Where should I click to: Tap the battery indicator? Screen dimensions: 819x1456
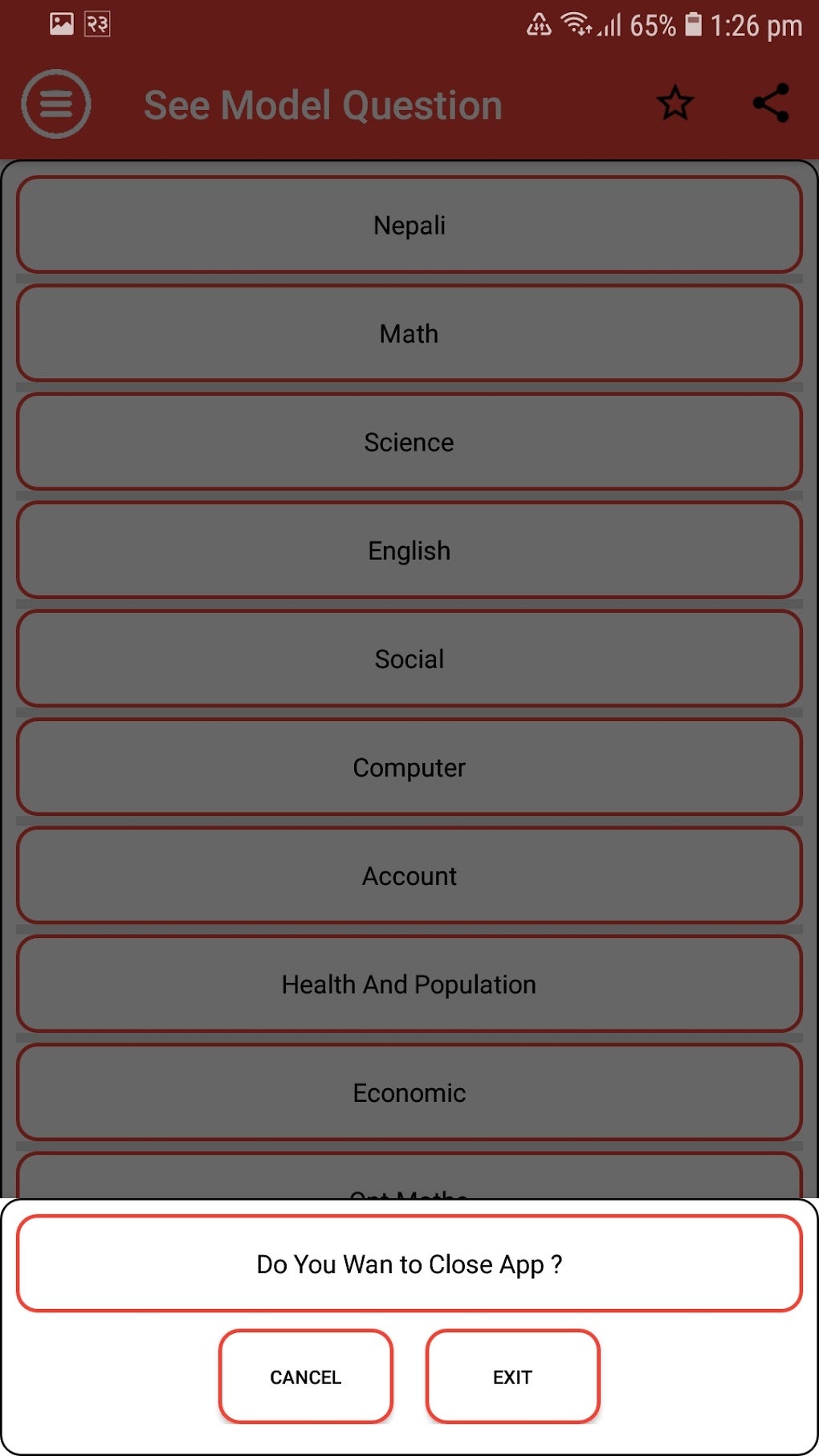pyautogui.click(x=692, y=26)
